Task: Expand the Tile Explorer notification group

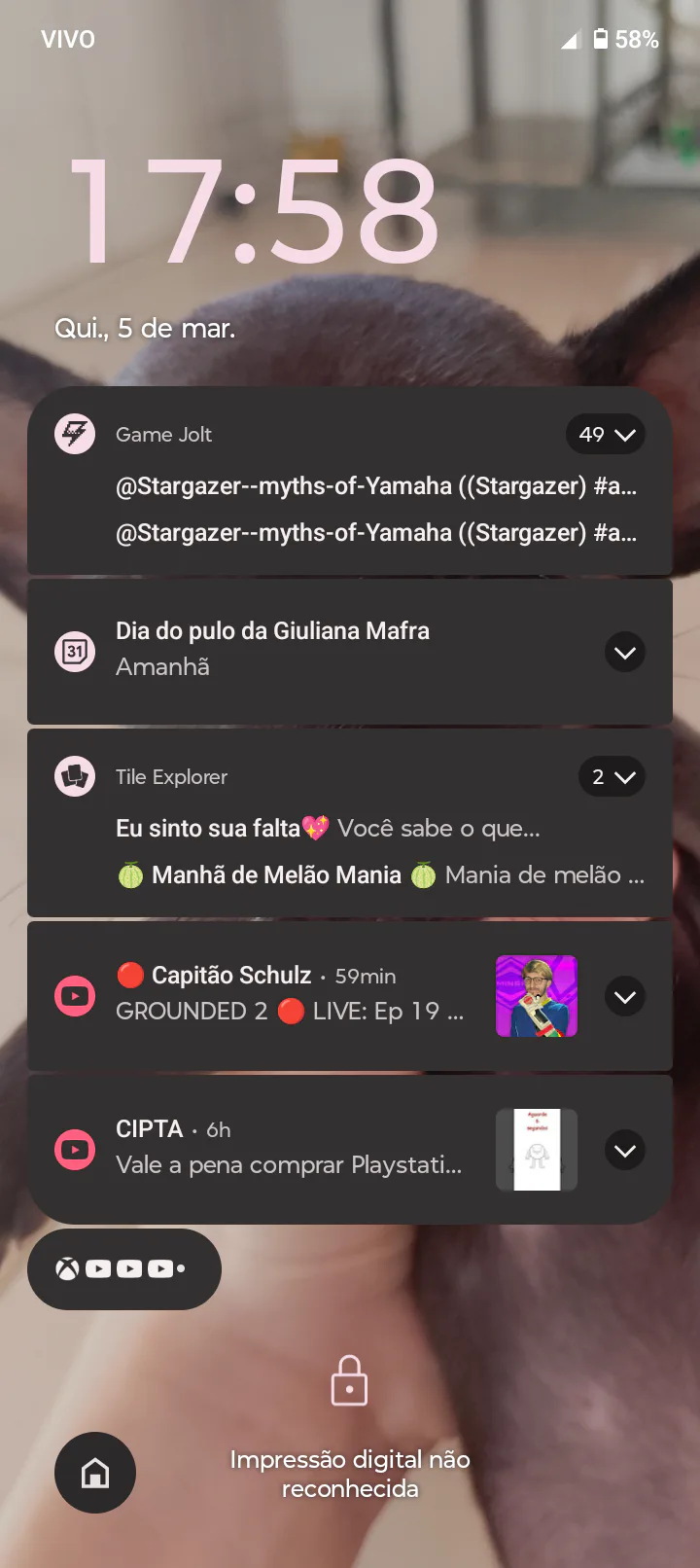Action: point(612,777)
